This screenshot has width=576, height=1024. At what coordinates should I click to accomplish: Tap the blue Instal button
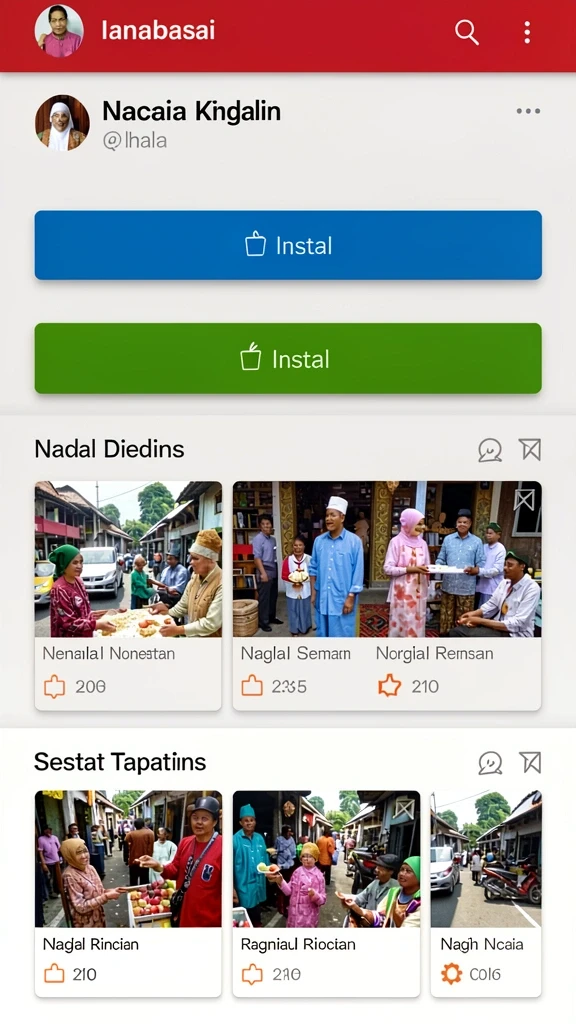(288, 245)
